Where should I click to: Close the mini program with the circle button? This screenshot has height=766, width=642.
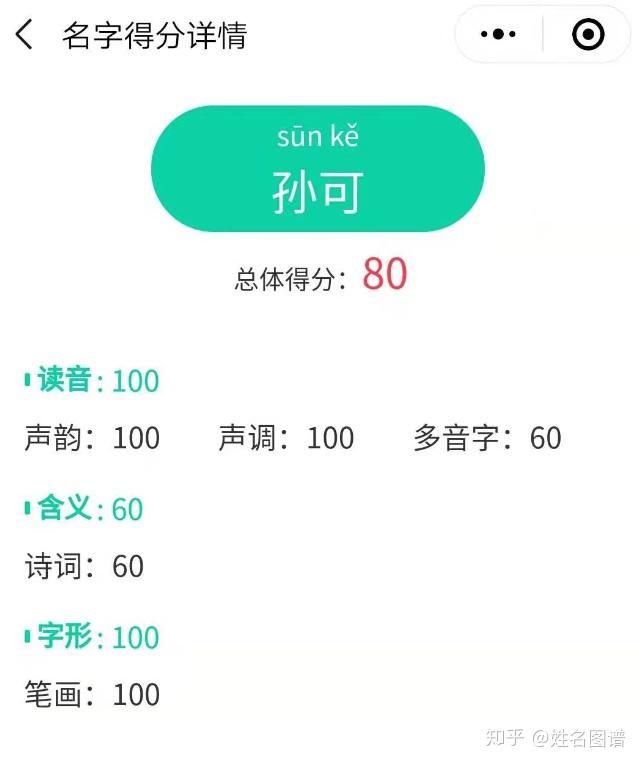588,35
